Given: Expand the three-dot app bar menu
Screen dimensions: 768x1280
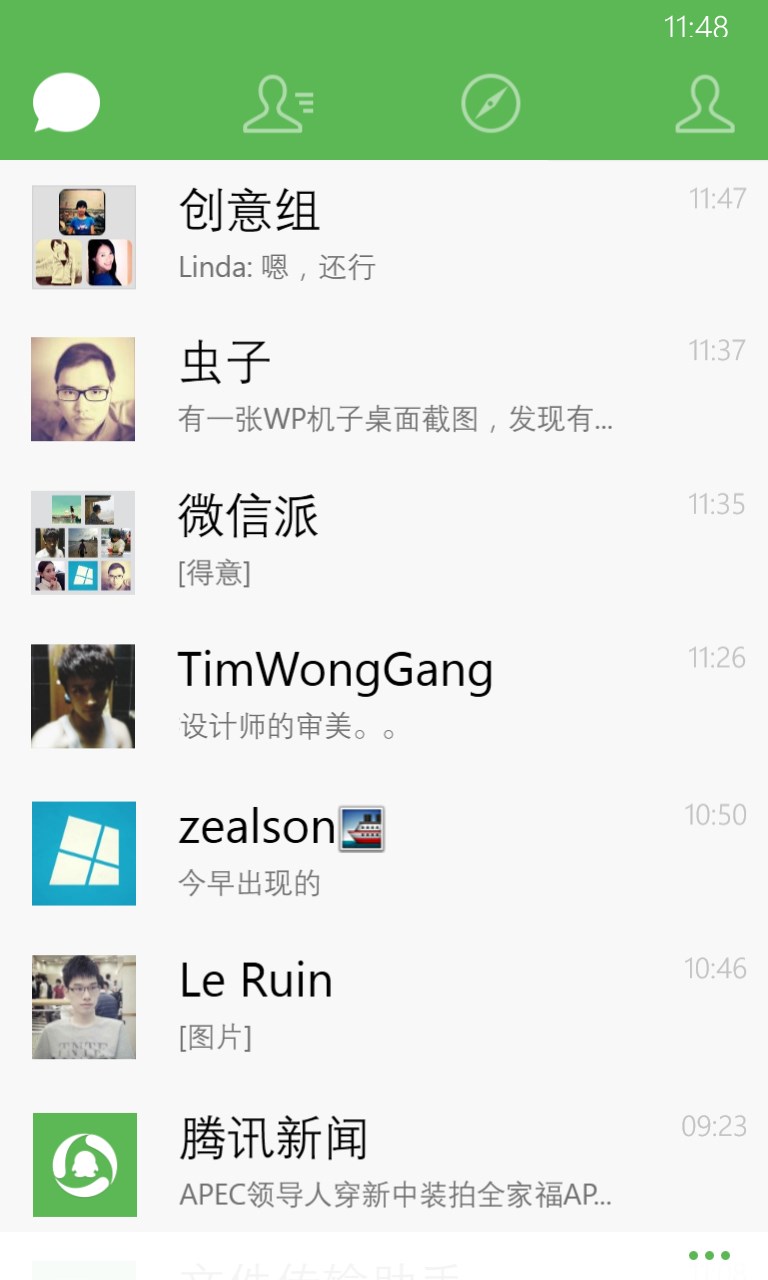Looking at the screenshot, I should click(710, 1255).
